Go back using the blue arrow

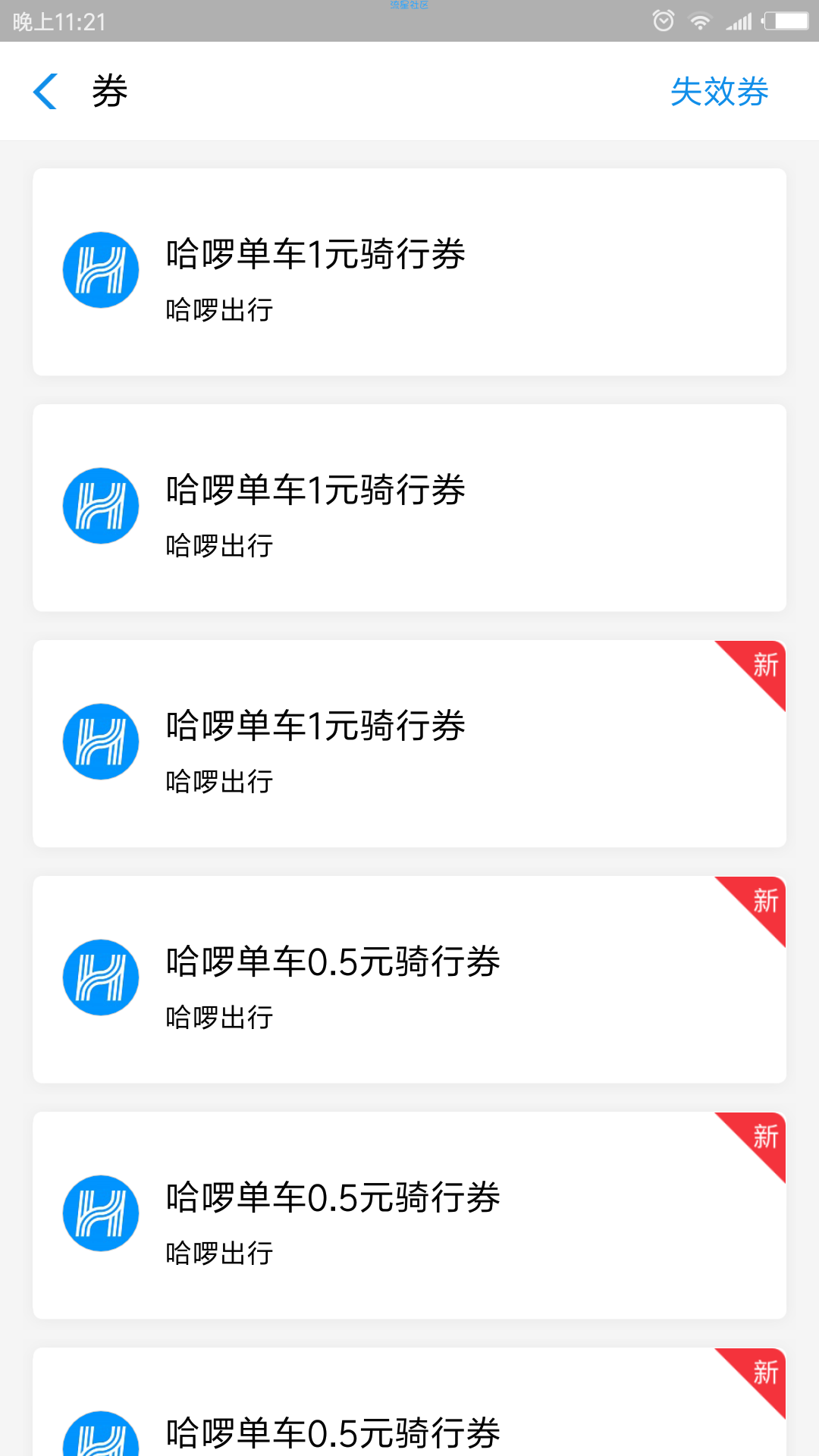point(45,92)
